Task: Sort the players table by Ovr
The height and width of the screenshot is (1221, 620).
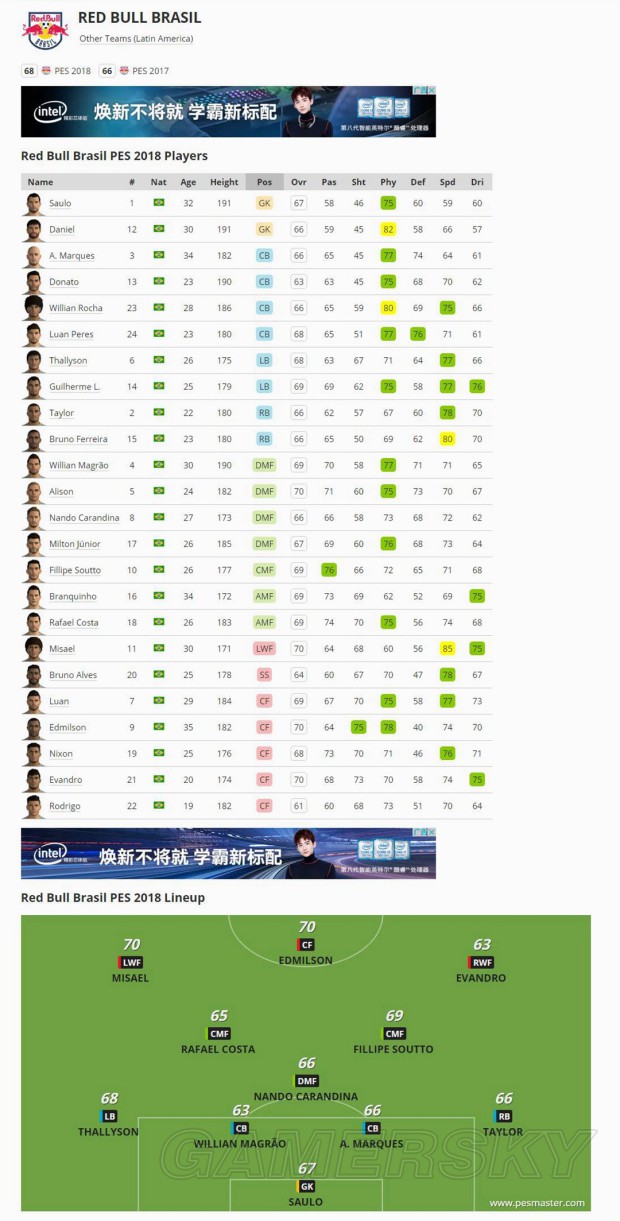Action: pyautogui.click(x=298, y=182)
